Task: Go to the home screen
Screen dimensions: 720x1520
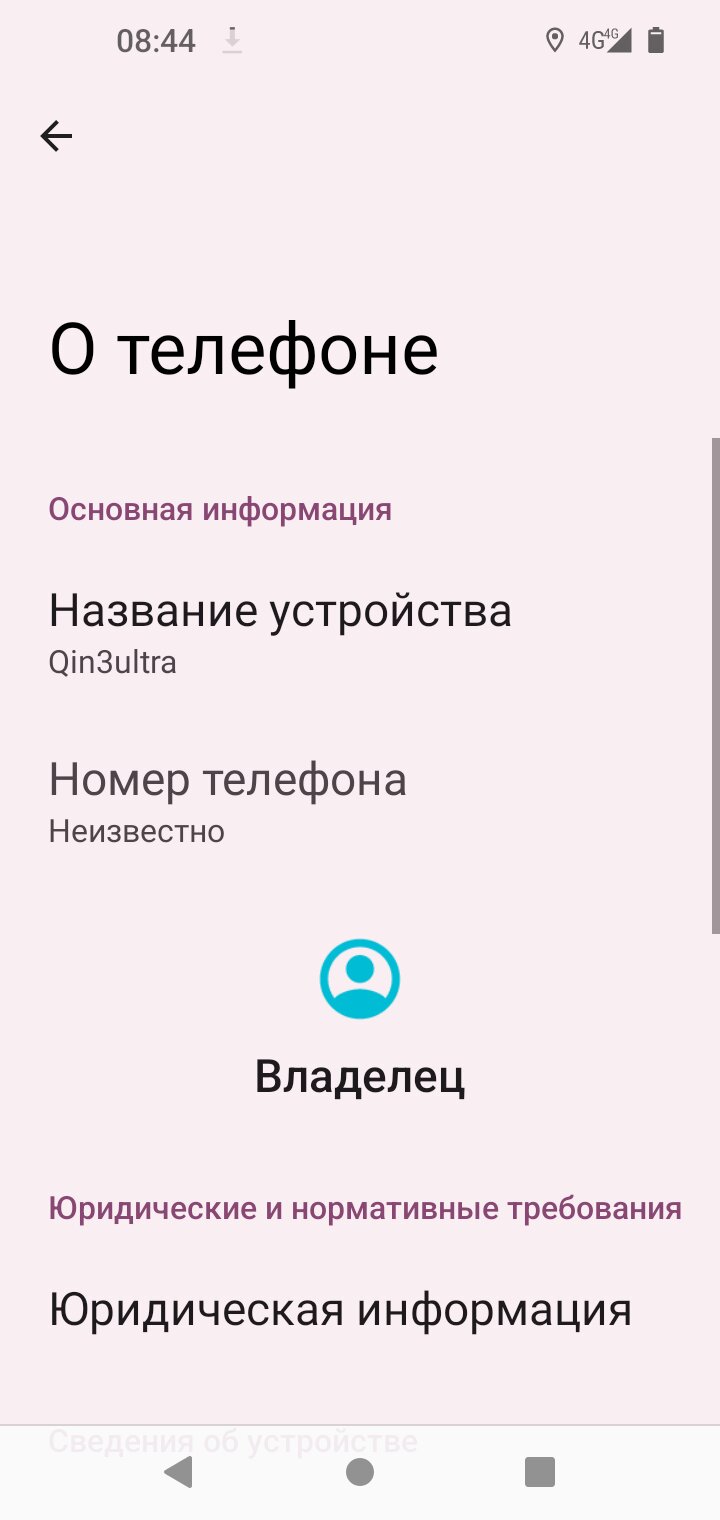Action: tap(360, 1472)
